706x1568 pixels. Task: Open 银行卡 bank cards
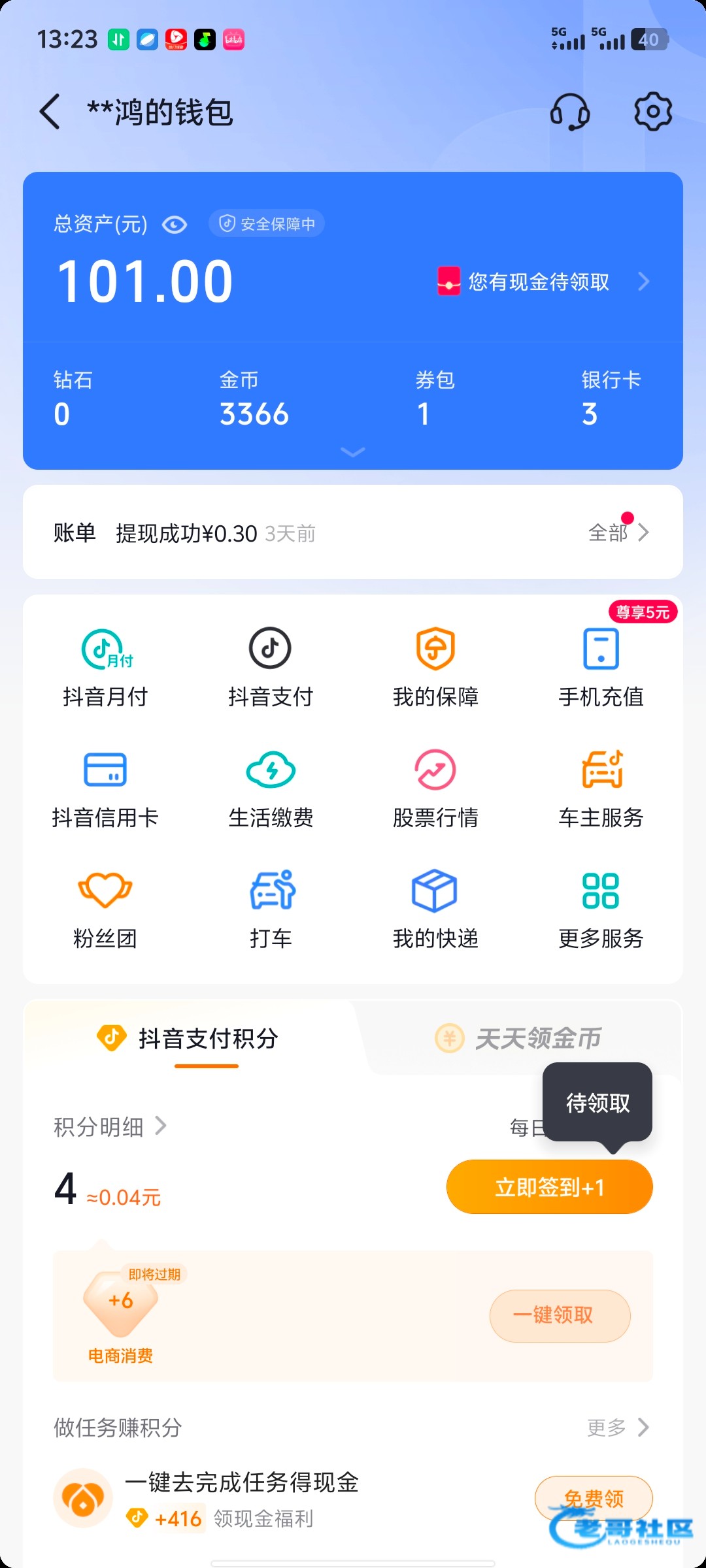(x=611, y=399)
